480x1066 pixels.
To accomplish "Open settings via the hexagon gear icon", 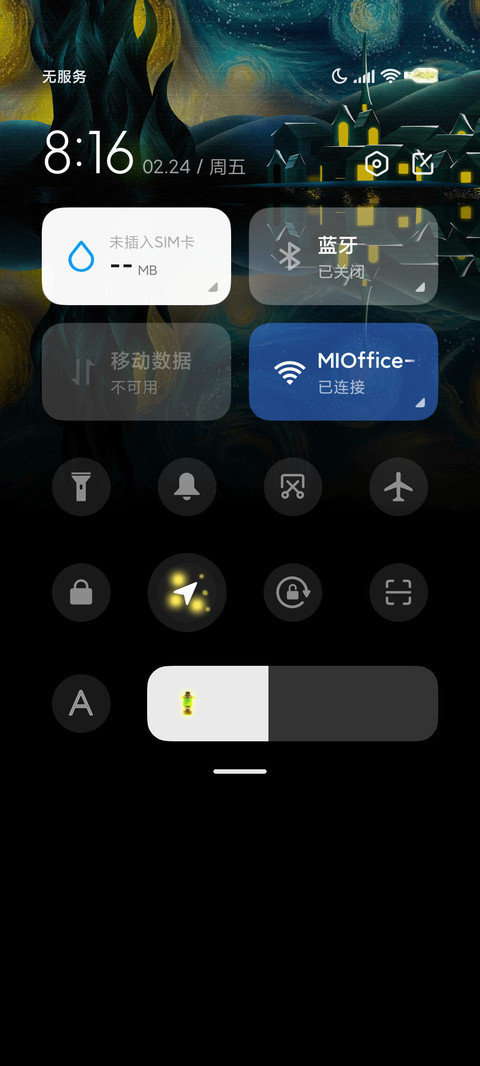I will (x=376, y=164).
